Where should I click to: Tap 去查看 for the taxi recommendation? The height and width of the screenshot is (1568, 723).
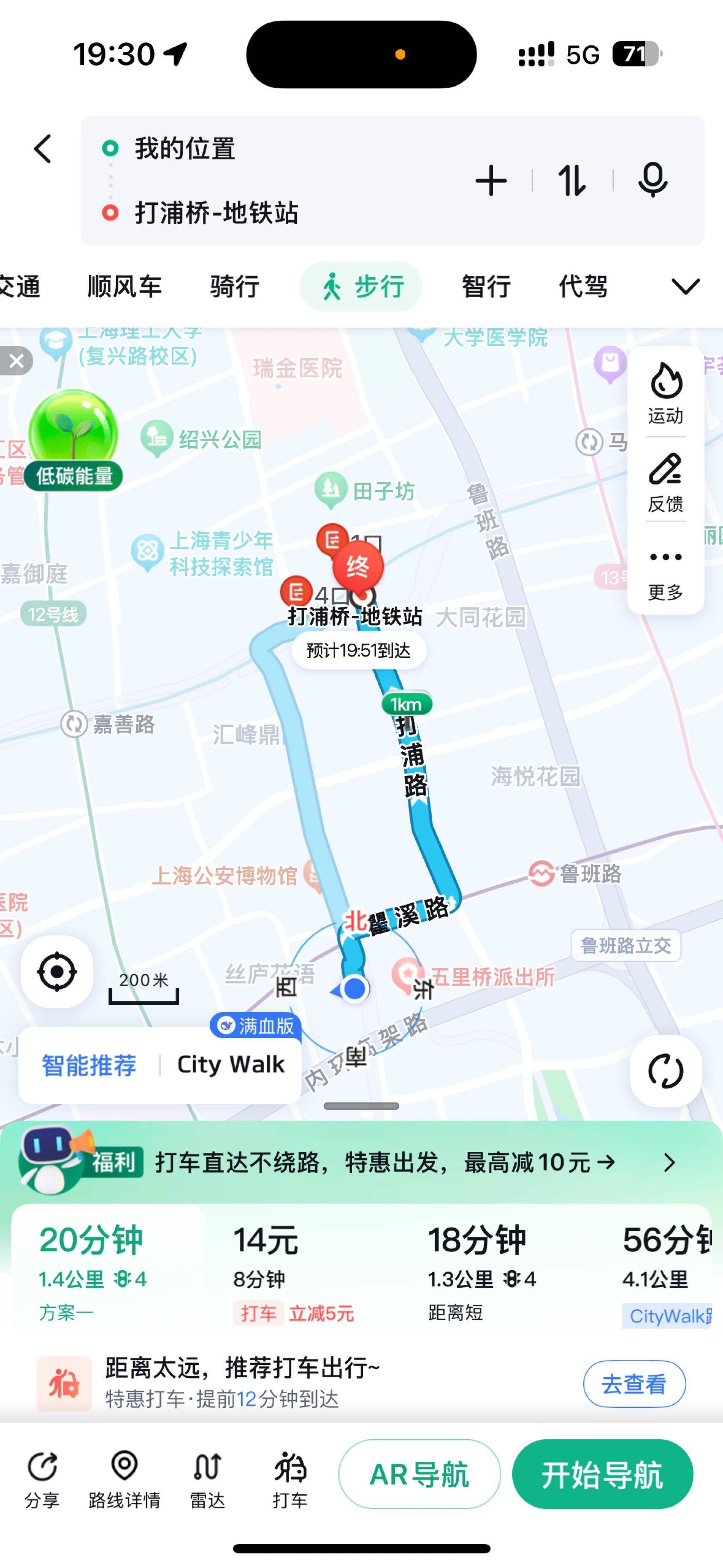tap(634, 1384)
